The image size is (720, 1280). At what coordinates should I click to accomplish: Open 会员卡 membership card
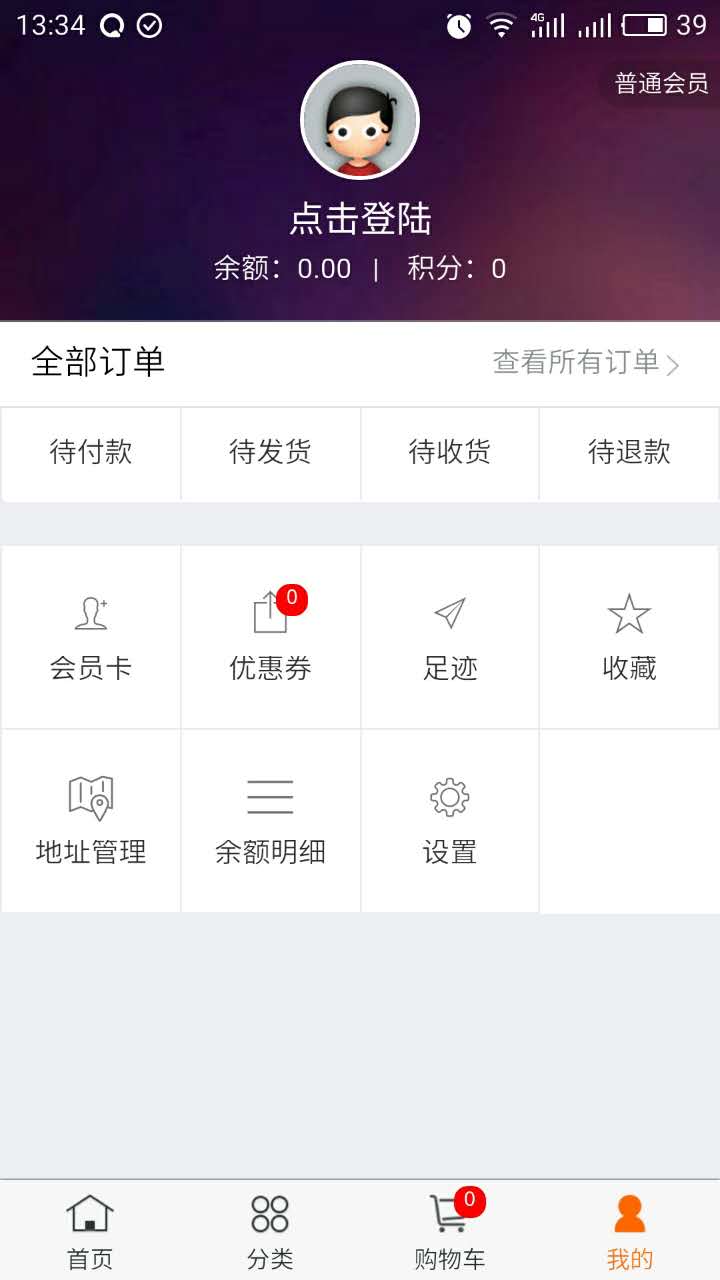pyautogui.click(x=91, y=637)
